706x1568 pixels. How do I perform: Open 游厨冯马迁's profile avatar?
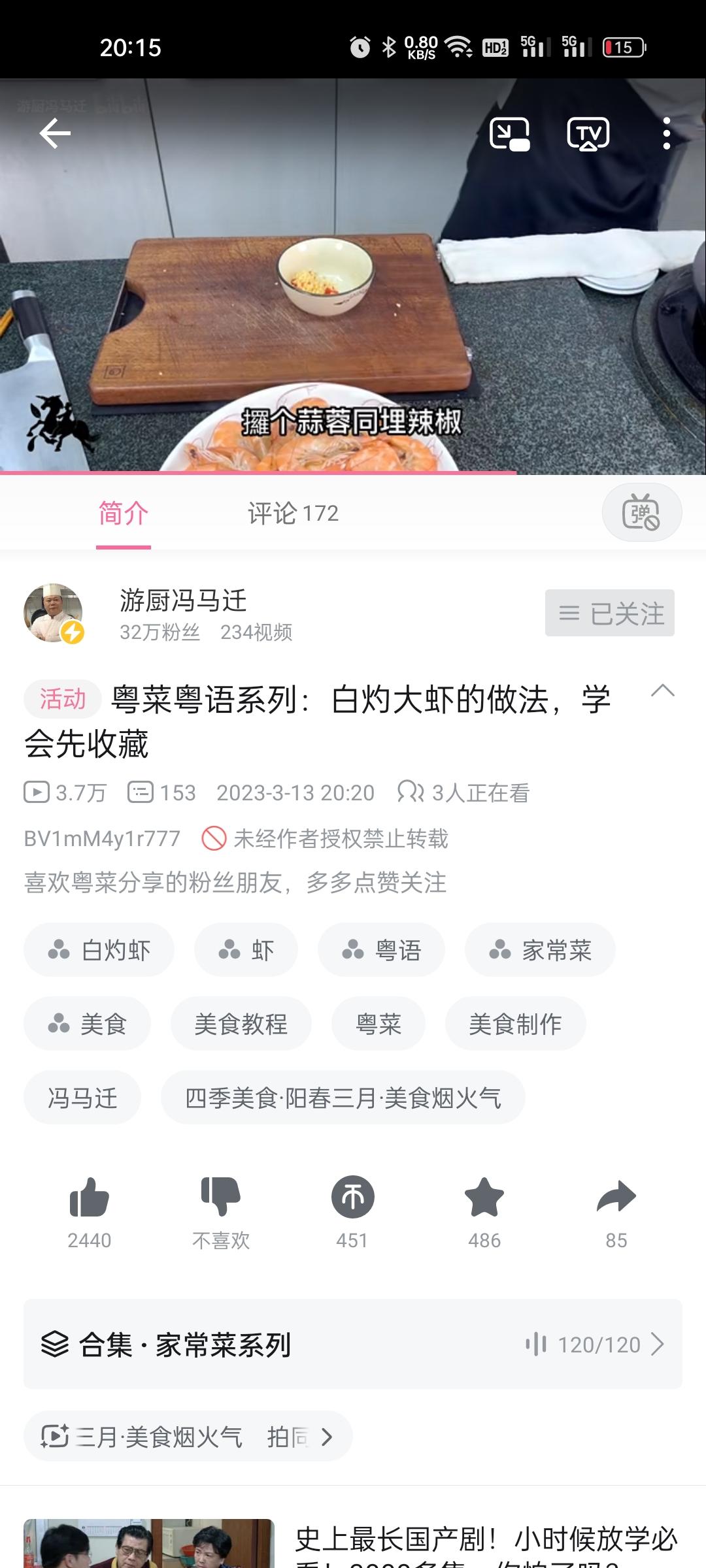pos(54,613)
